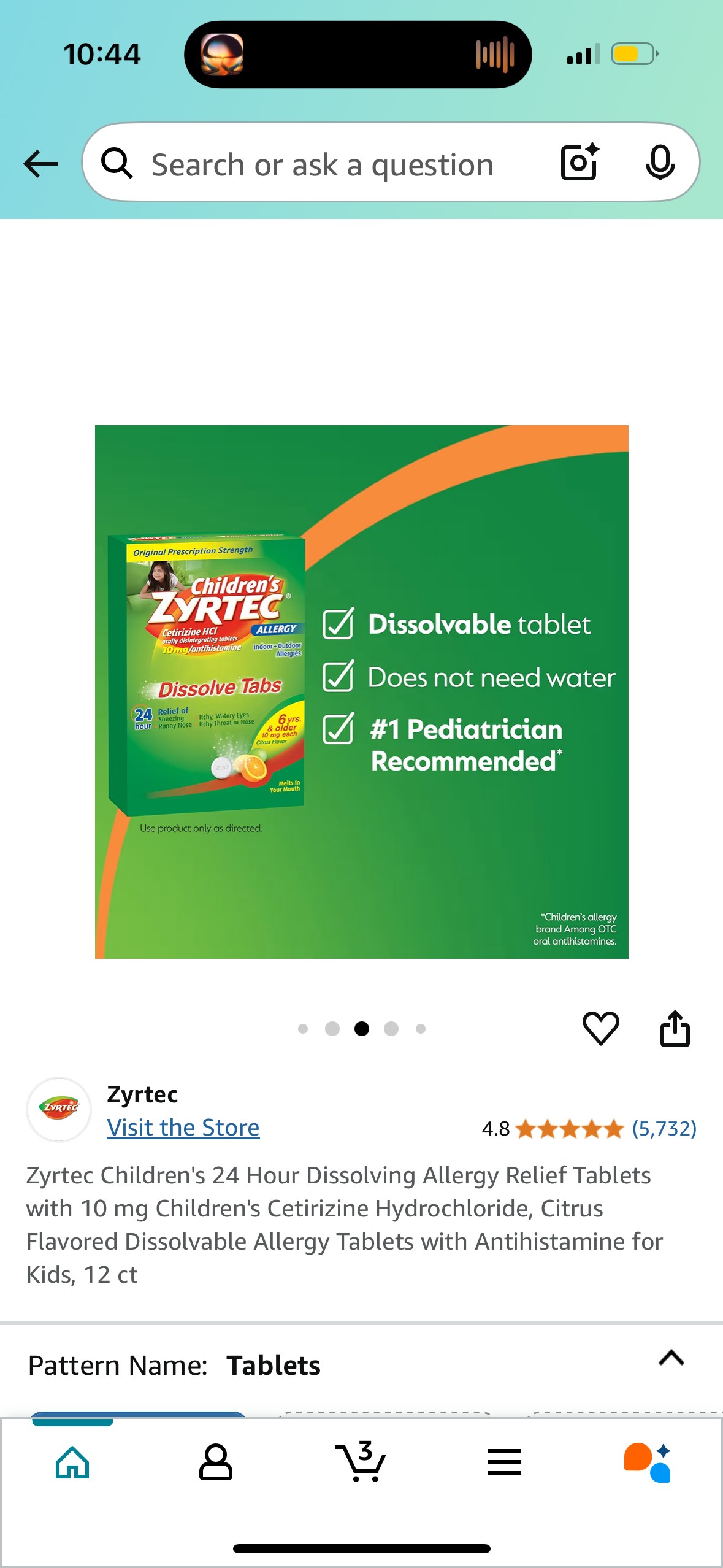Open camera lens visual search

(579, 163)
